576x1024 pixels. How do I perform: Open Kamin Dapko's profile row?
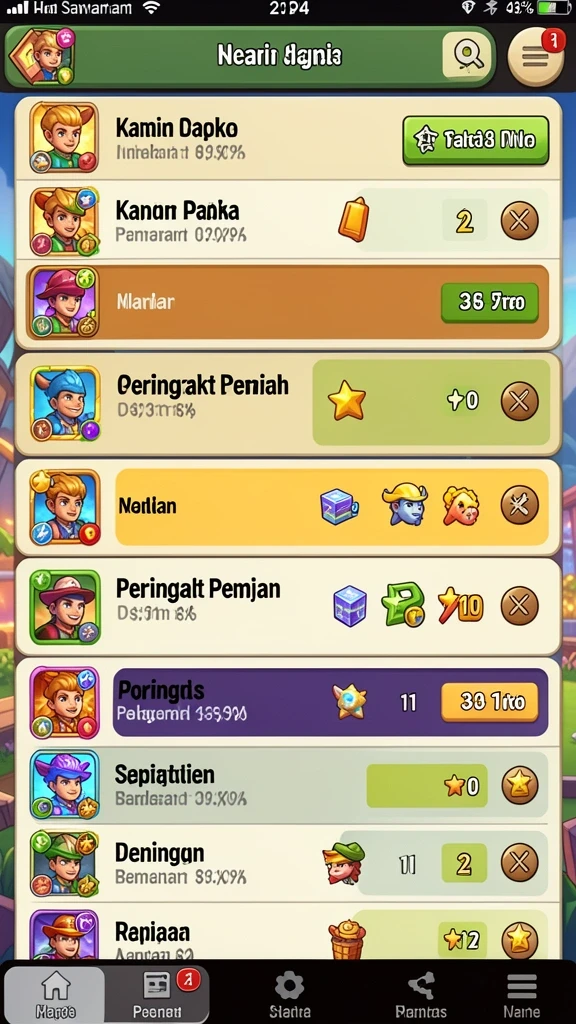click(287, 138)
